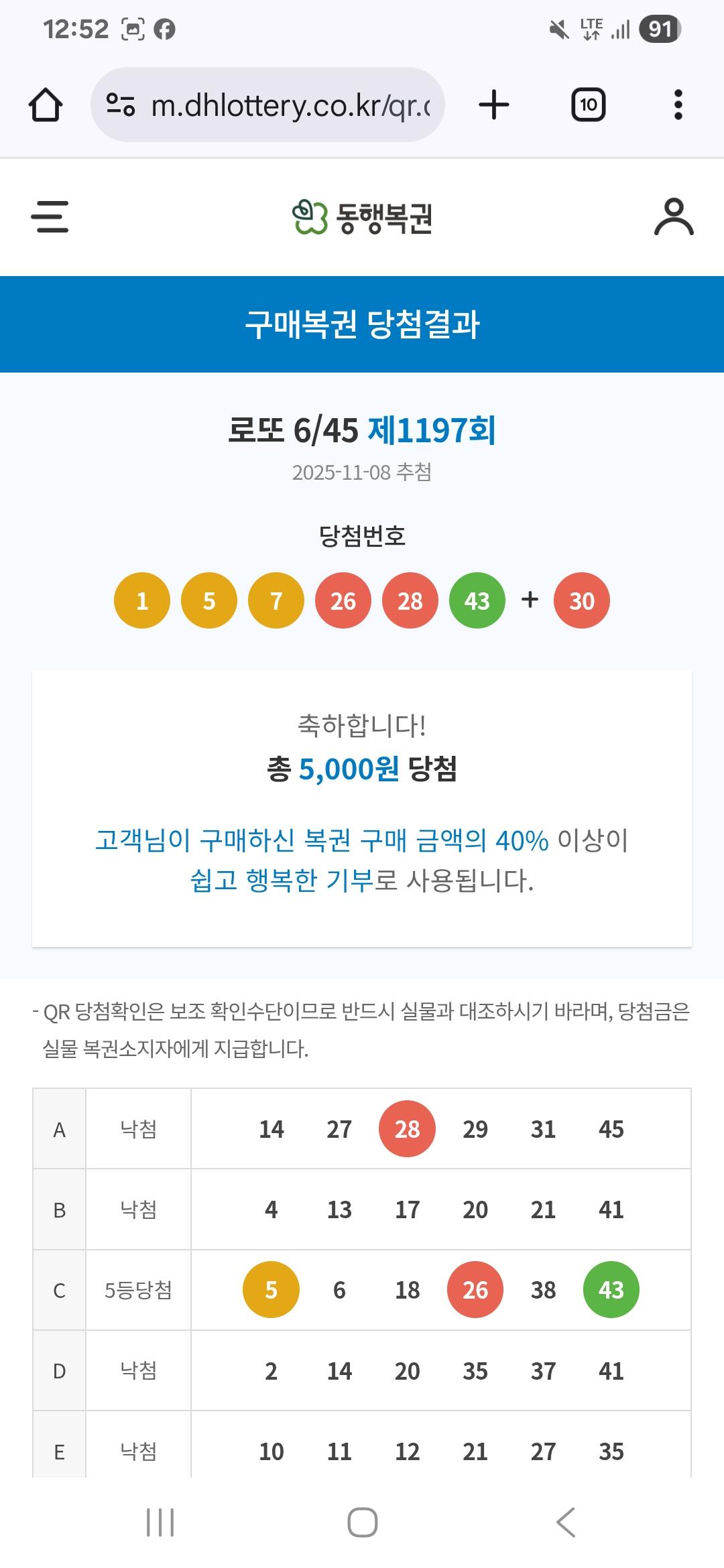Tap the 구매복권 당첨결과 header banner
The height and width of the screenshot is (1568, 724).
(362, 324)
